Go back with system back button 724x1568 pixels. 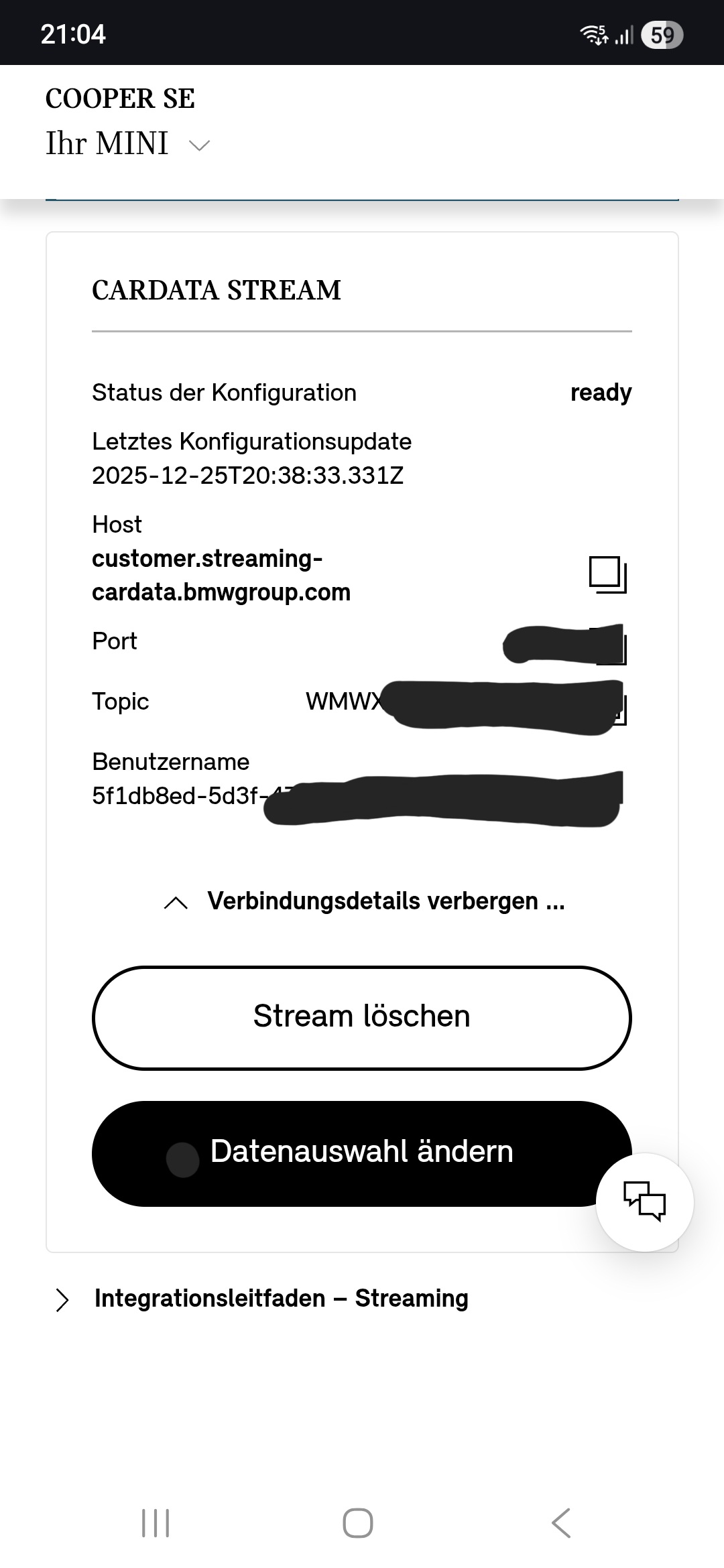click(561, 1523)
